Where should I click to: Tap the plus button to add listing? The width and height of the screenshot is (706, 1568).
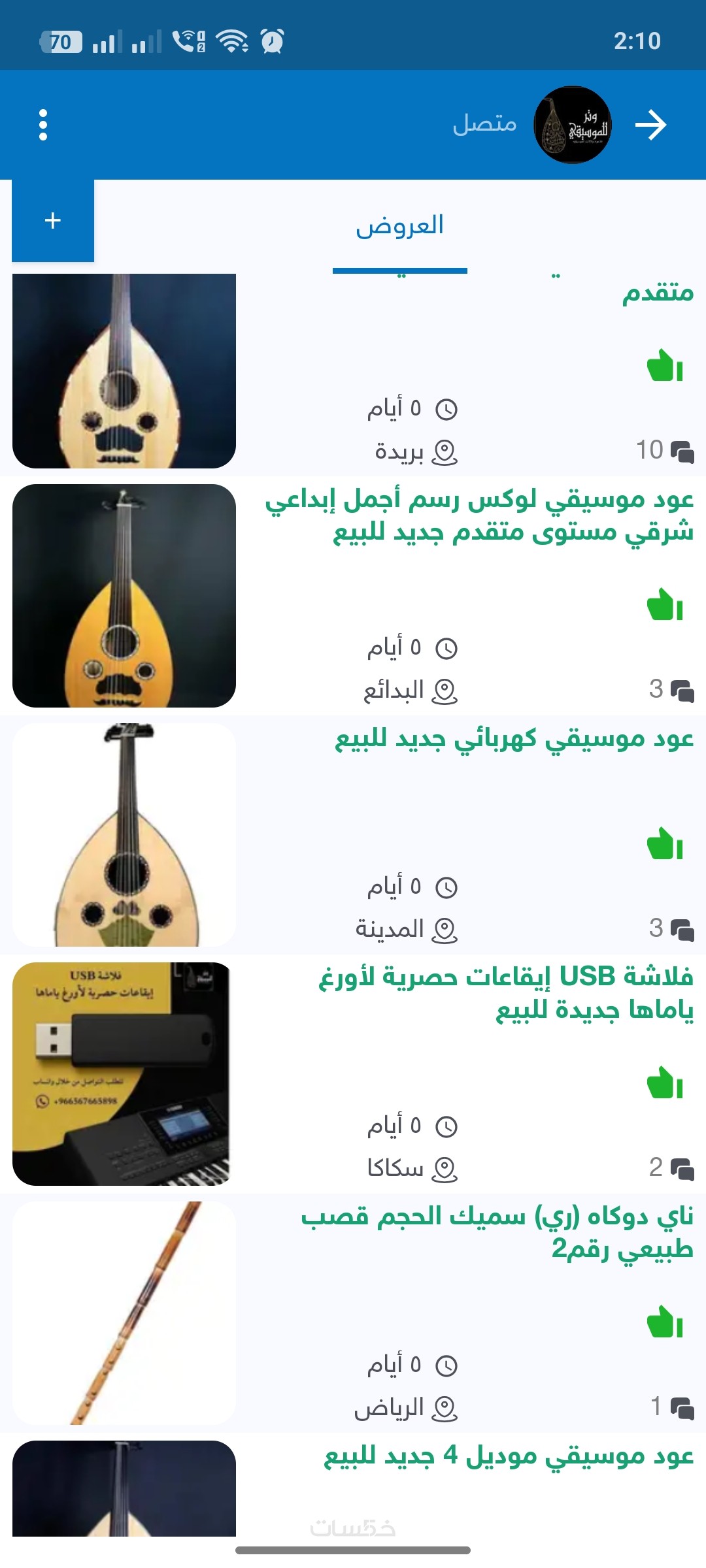tap(53, 221)
